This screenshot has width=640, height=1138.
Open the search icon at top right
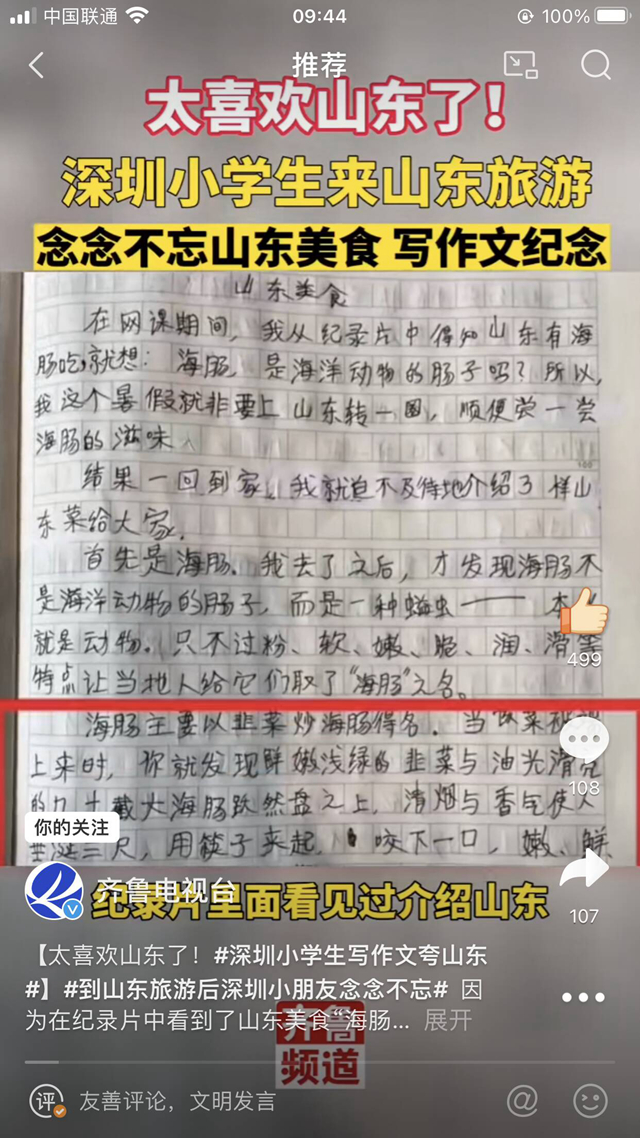tap(596, 66)
